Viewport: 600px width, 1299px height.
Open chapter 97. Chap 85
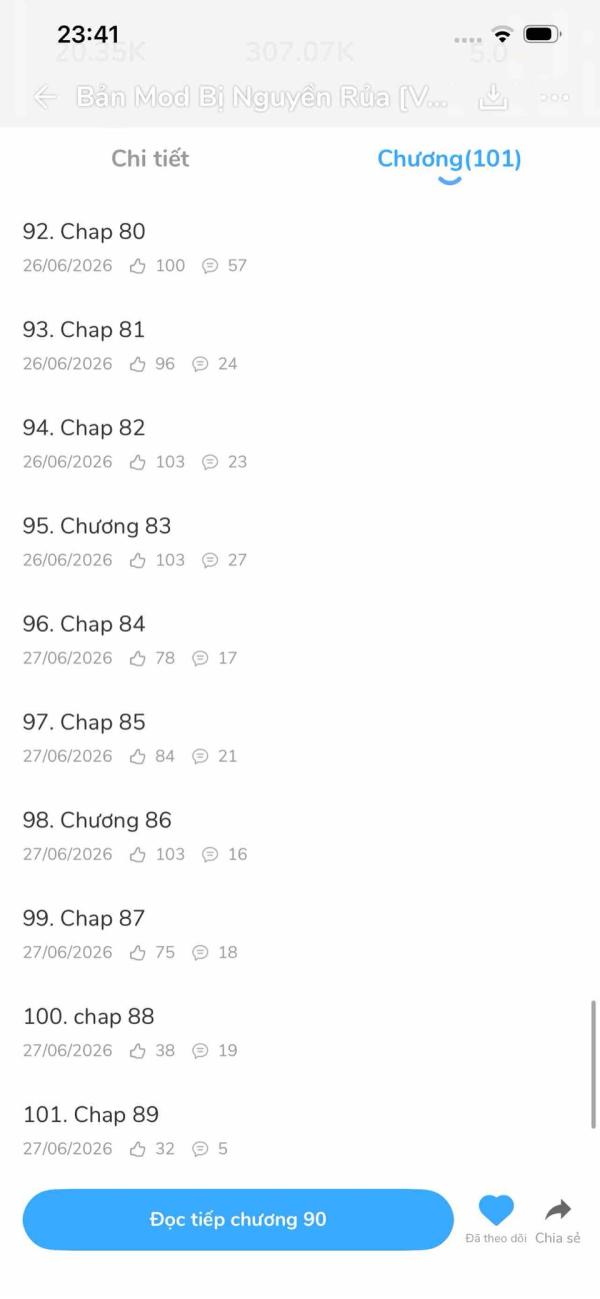pos(300,737)
